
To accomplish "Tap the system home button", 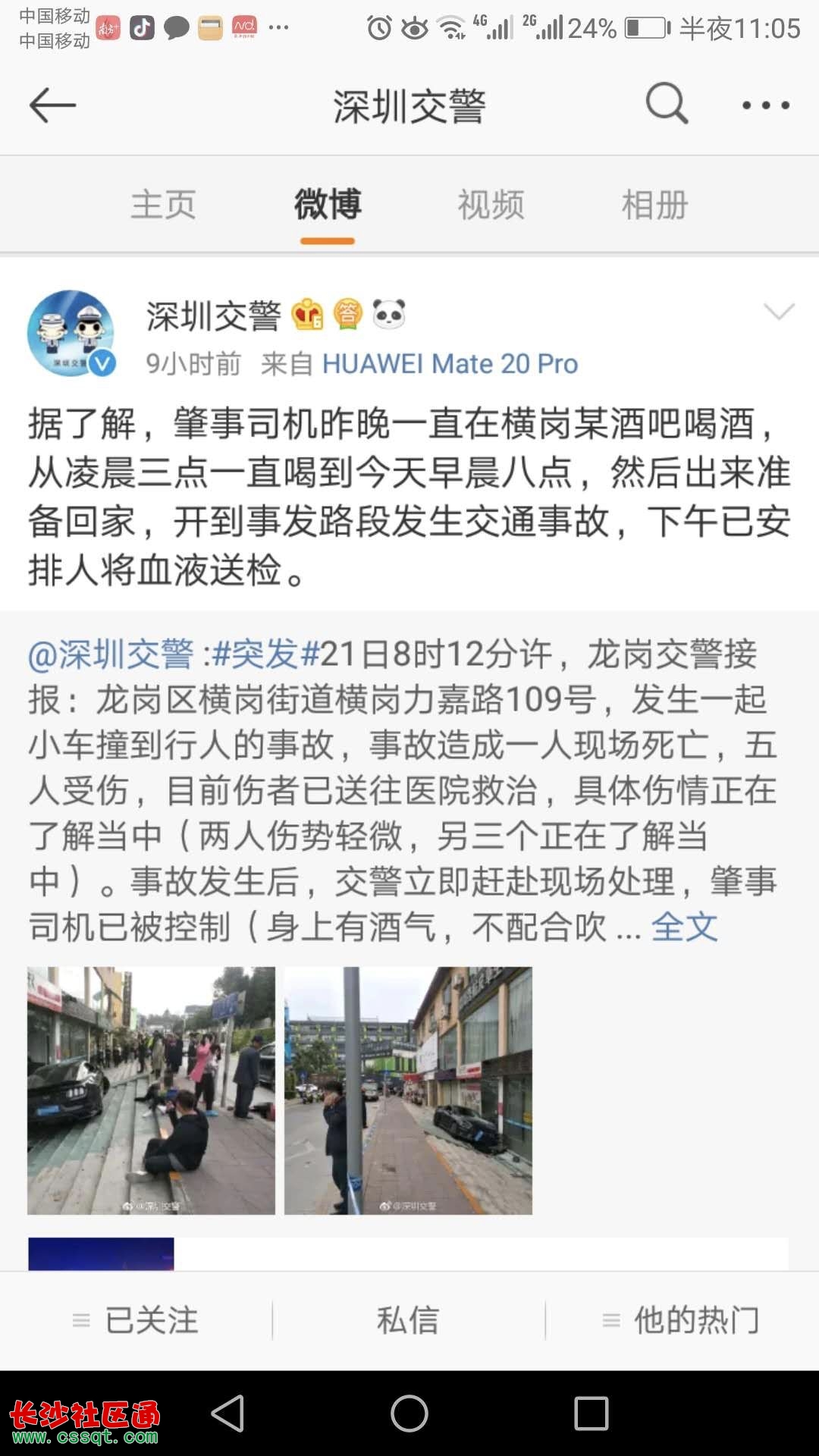I will (409, 1414).
